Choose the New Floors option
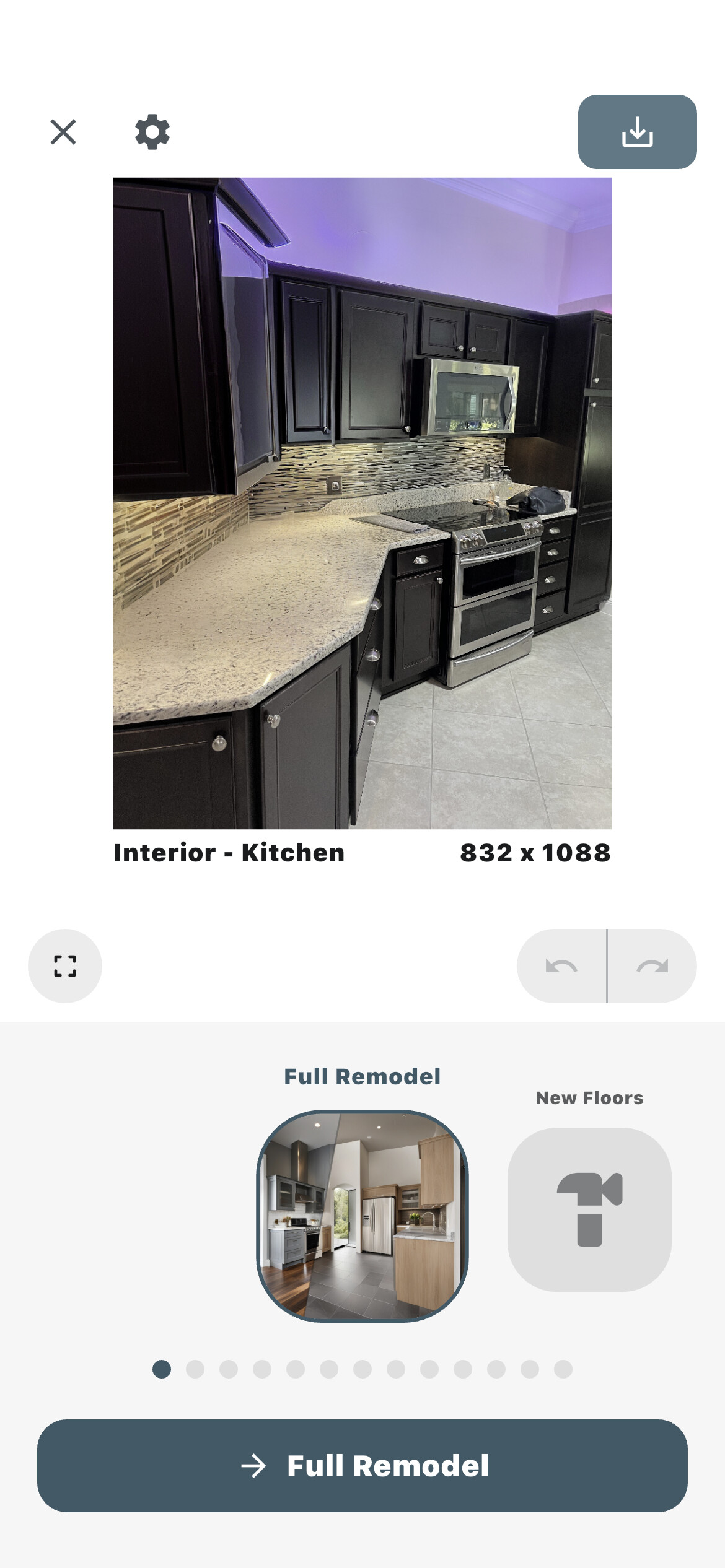Screen dimensions: 725x1568 589,1209
